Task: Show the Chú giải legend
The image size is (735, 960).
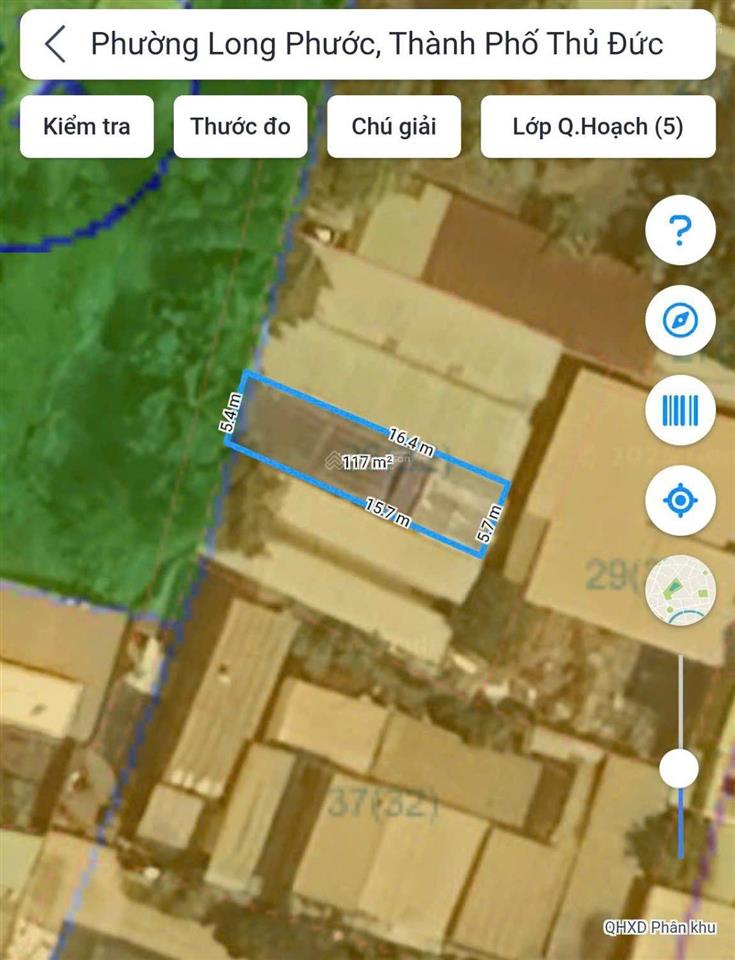Action: click(x=393, y=127)
